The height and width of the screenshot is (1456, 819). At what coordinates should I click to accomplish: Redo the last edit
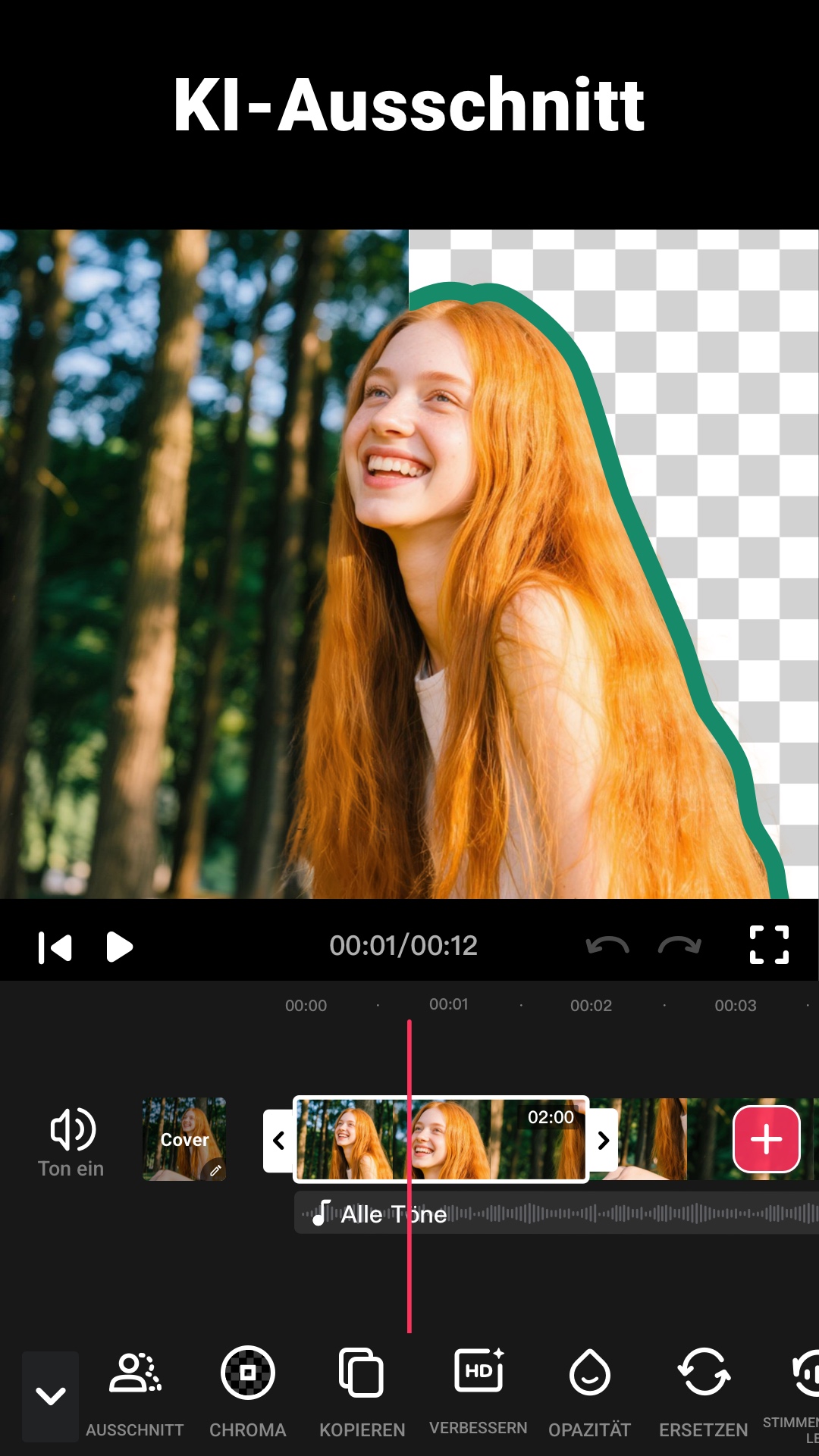point(679,946)
